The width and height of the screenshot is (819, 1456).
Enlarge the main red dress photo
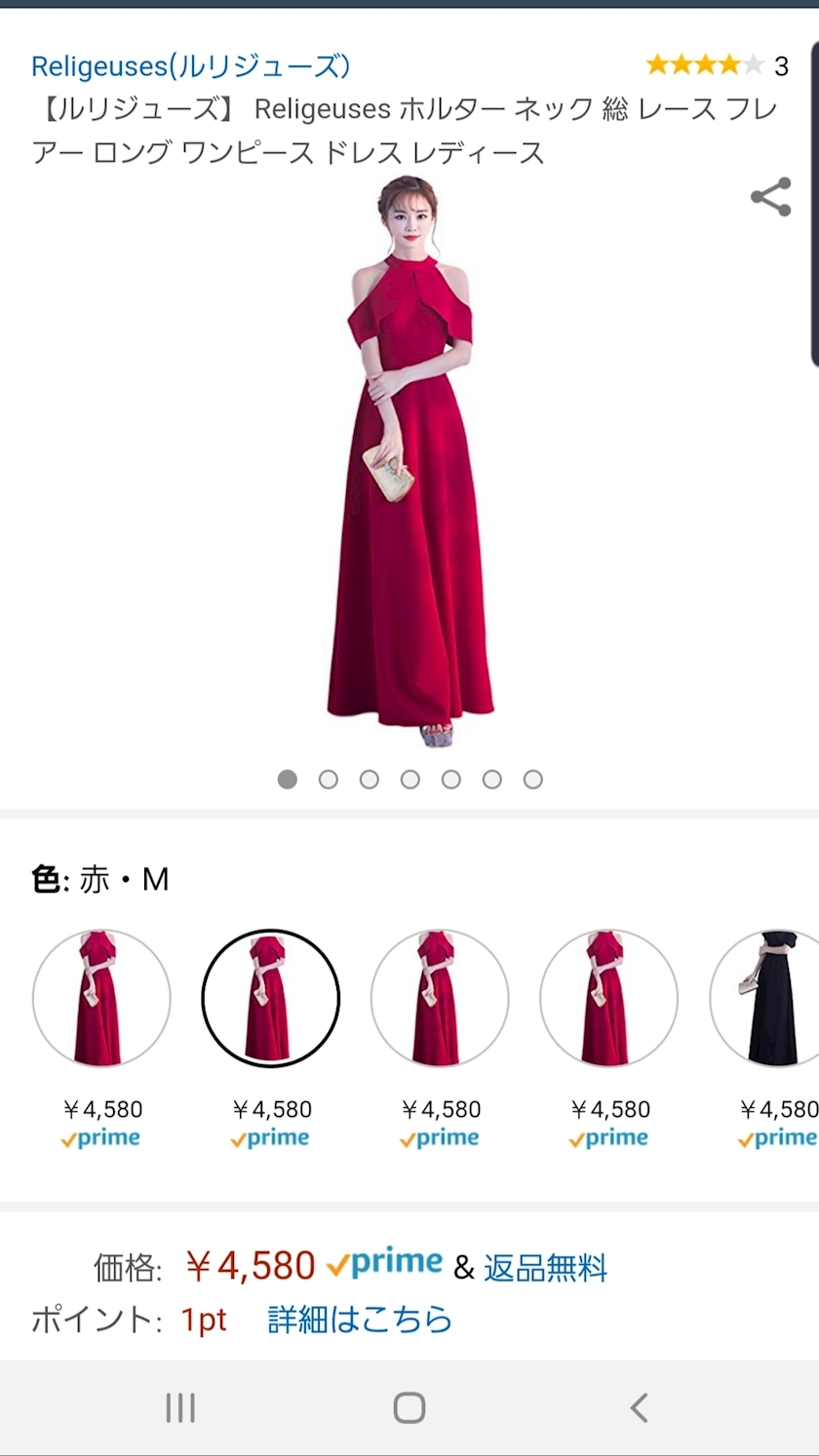pos(409,463)
